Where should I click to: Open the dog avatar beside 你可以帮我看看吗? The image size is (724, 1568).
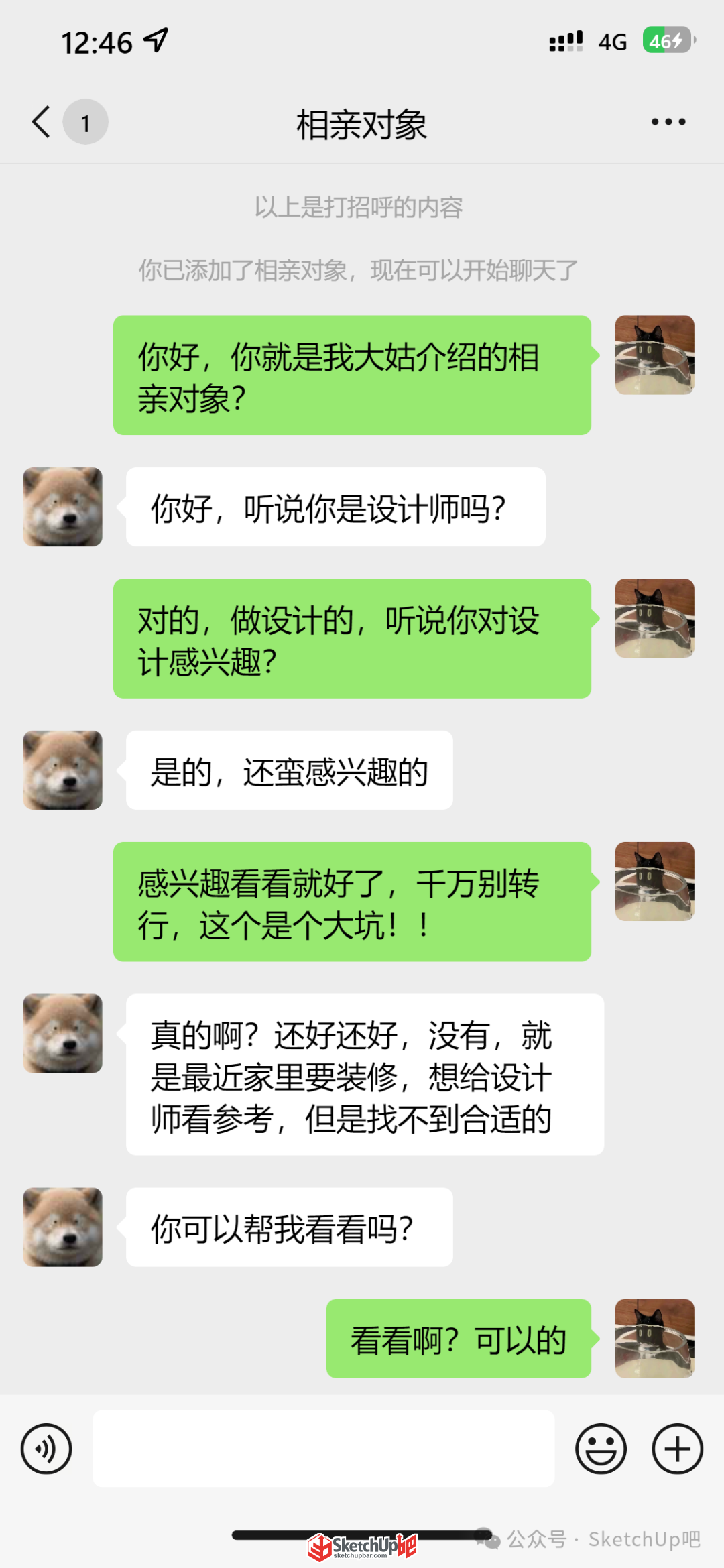(x=63, y=1227)
